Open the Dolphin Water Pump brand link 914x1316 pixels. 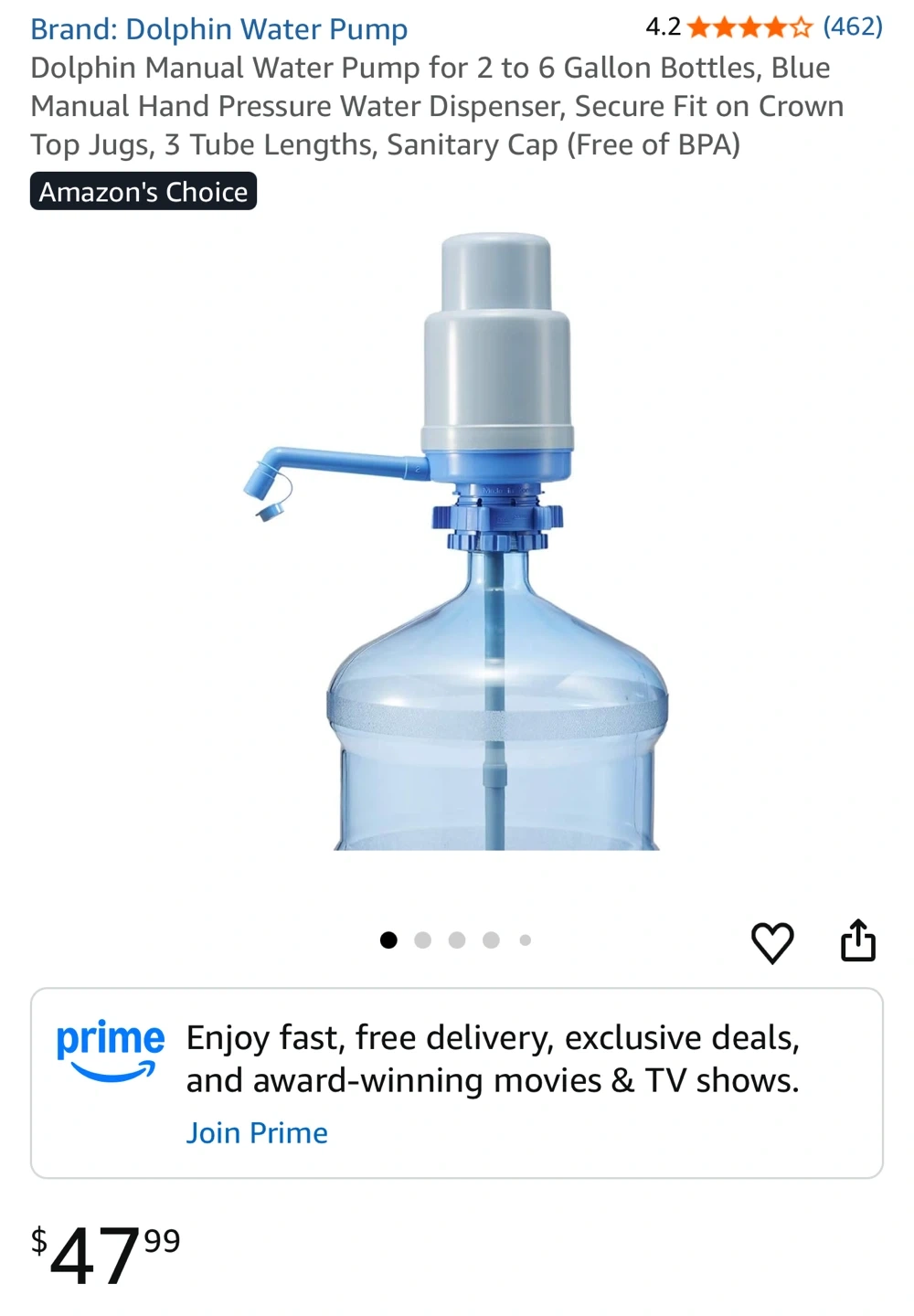pos(218,29)
